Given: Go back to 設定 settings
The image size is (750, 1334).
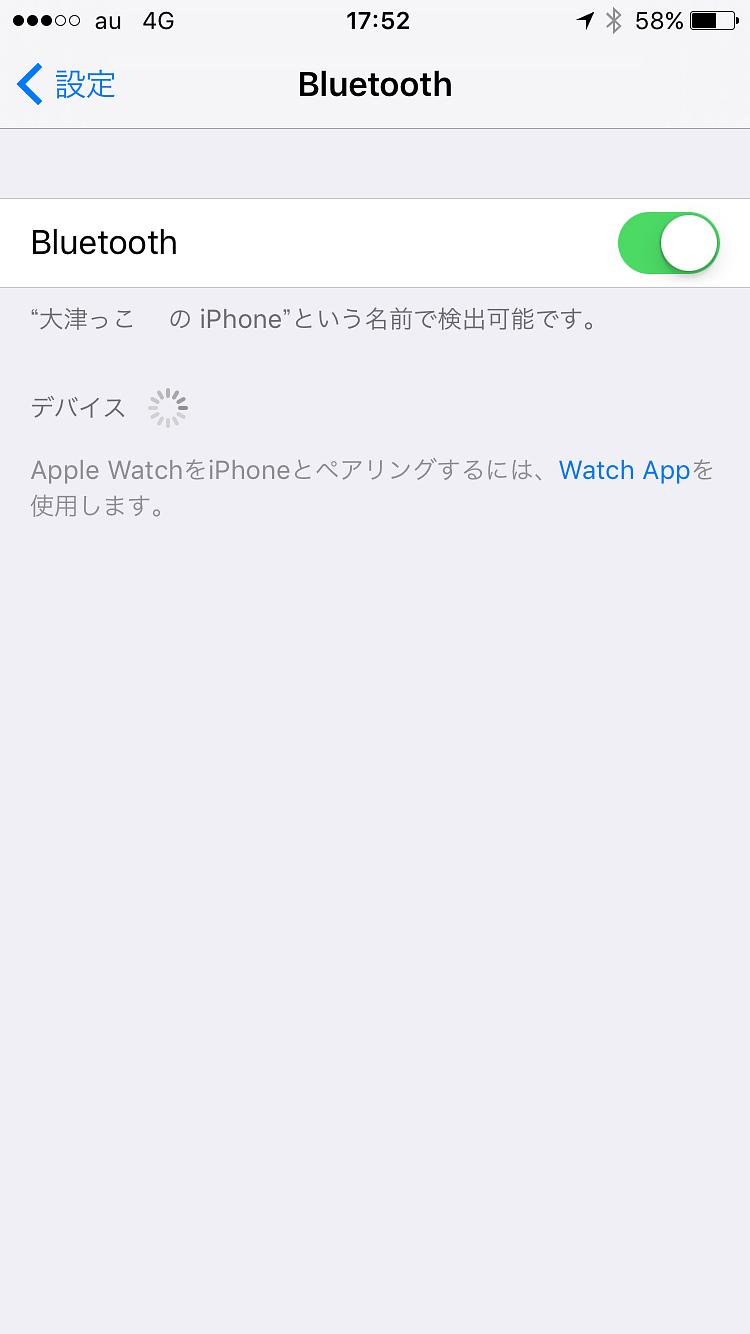Looking at the screenshot, I should pyautogui.click(x=66, y=85).
